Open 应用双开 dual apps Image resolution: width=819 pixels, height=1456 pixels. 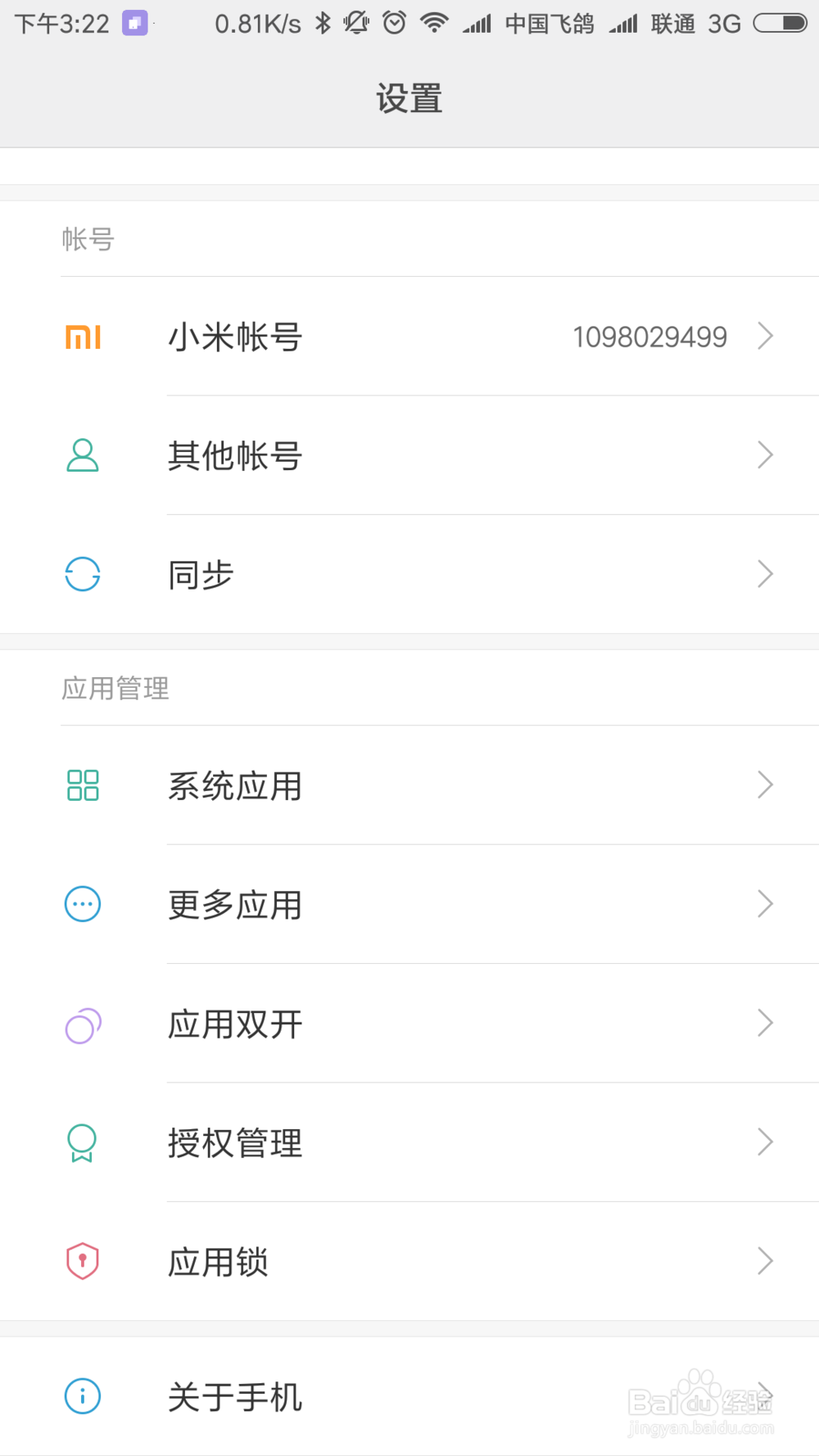409,1024
